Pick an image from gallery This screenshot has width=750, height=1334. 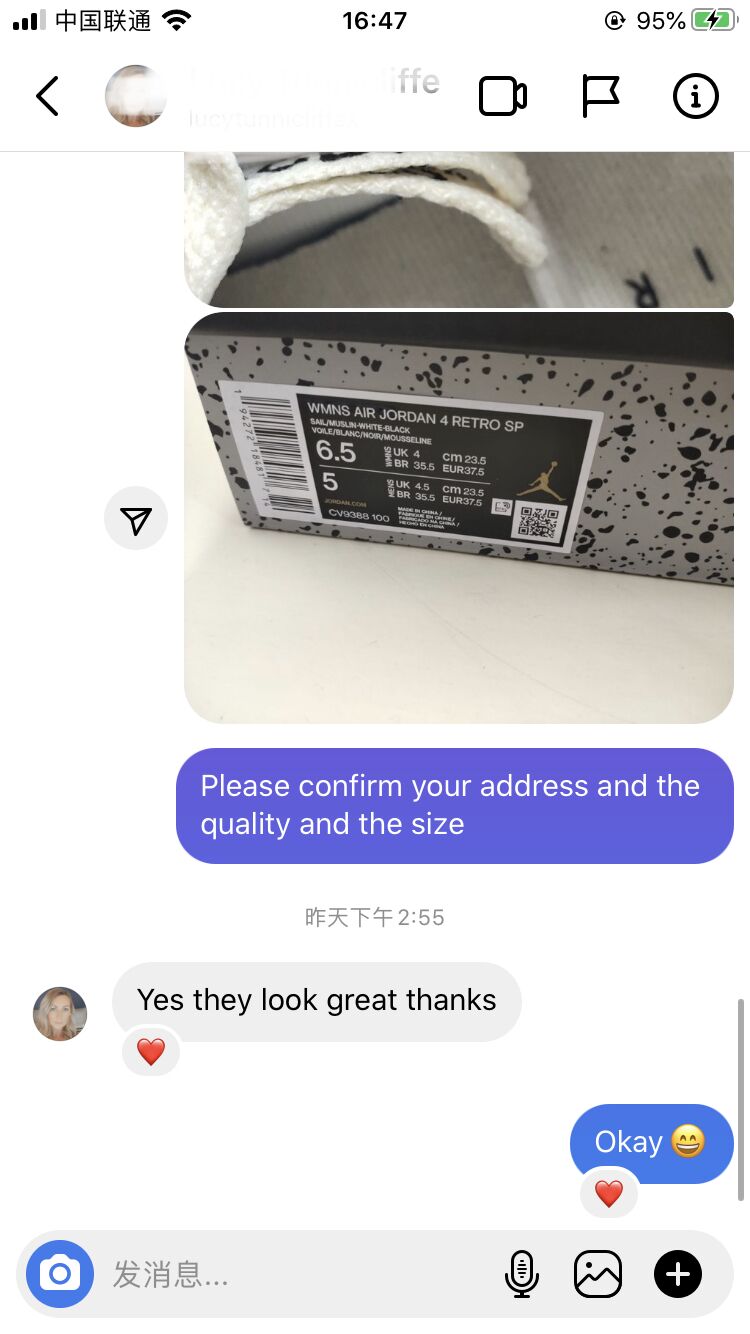[598, 1274]
